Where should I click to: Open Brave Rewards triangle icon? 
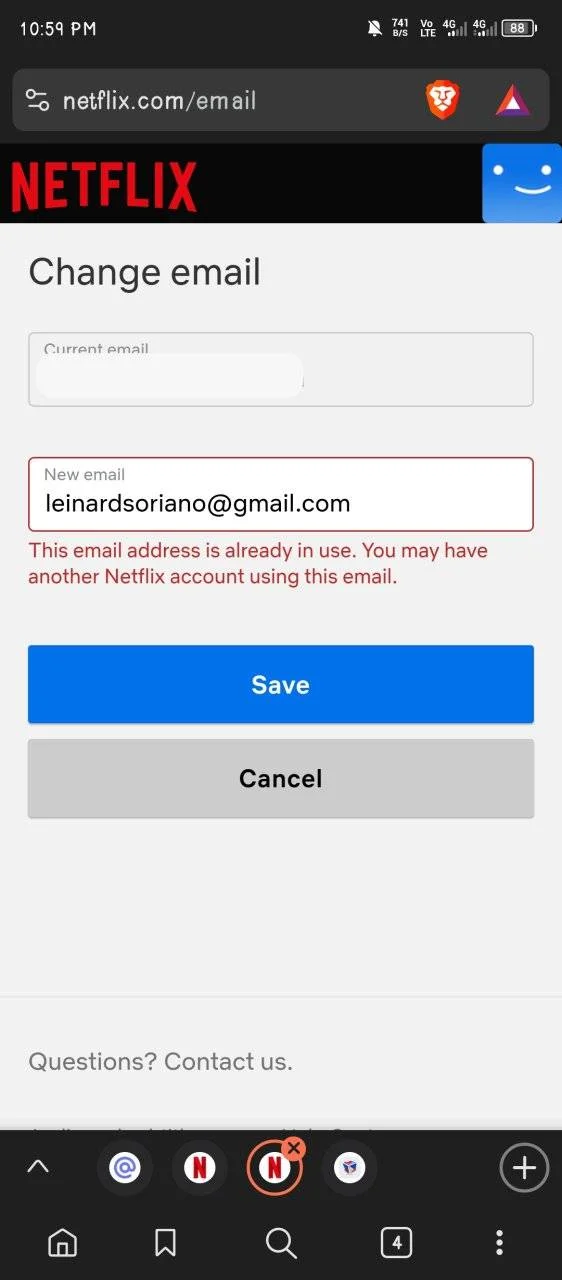513,100
